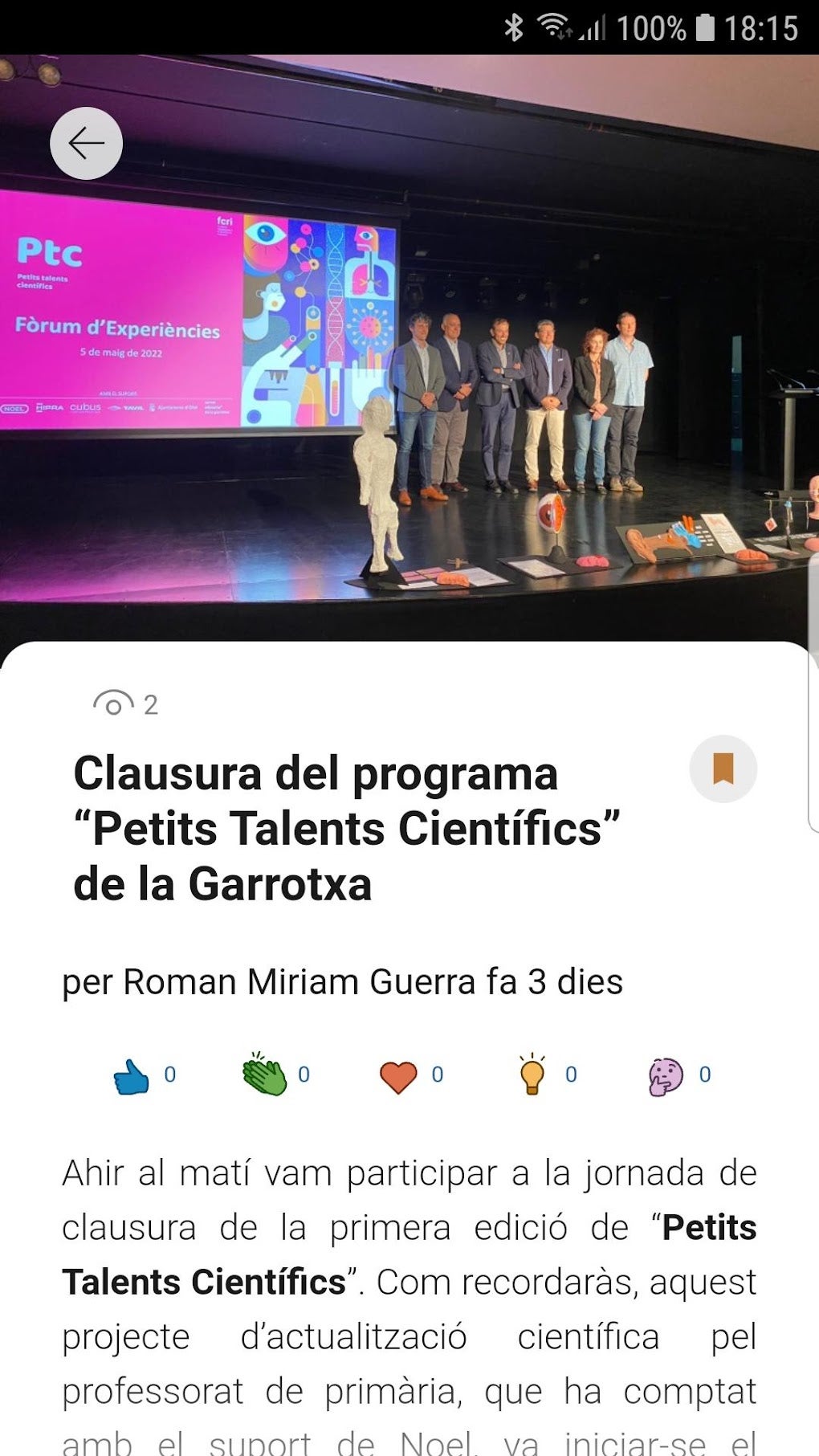Viewport: 819px width, 1456px height.
Task: React with the light bulb
Action: (532, 1075)
